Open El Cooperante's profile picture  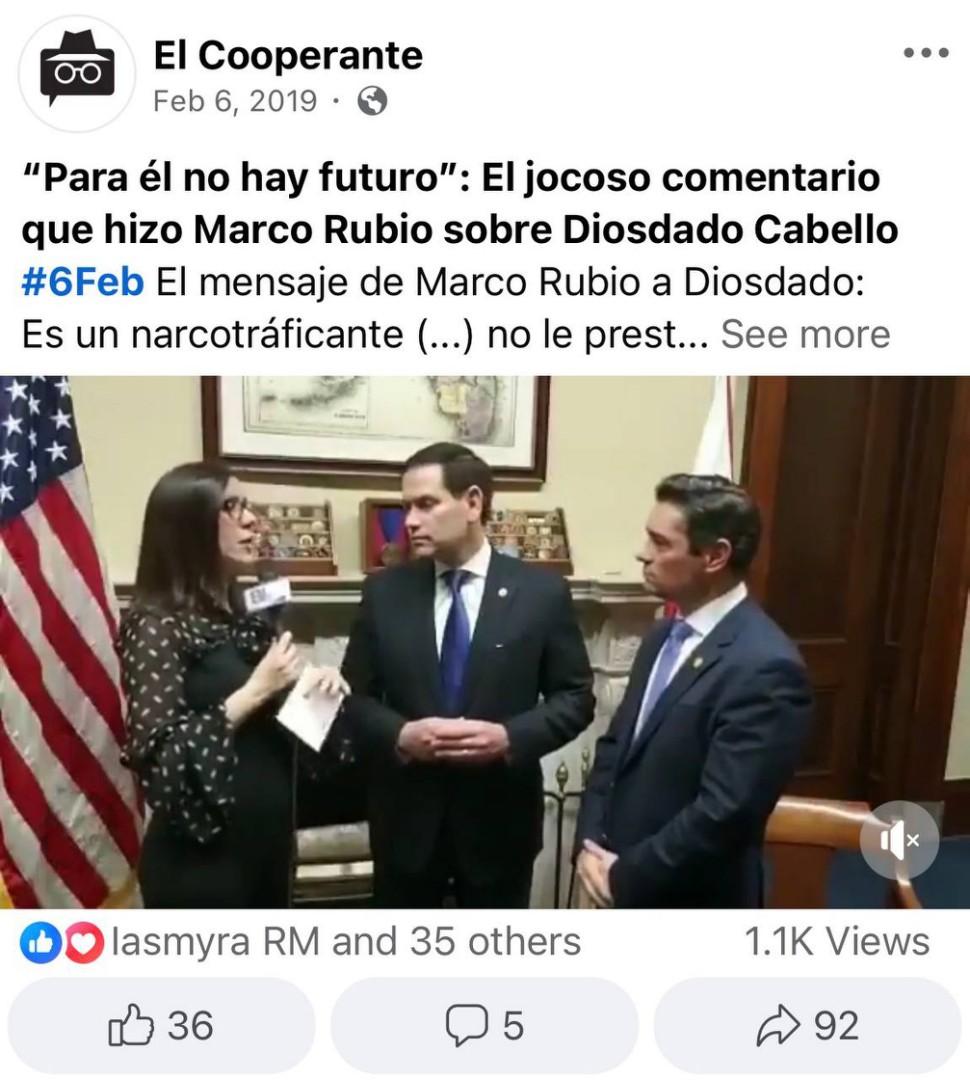(76, 74)
